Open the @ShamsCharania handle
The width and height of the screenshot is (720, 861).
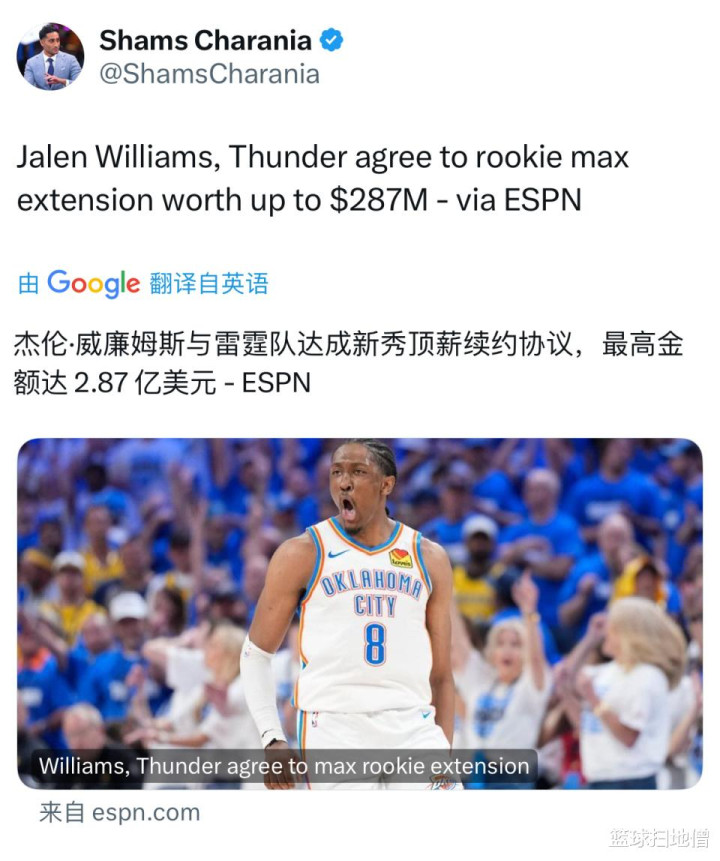[x=209, y=75]
